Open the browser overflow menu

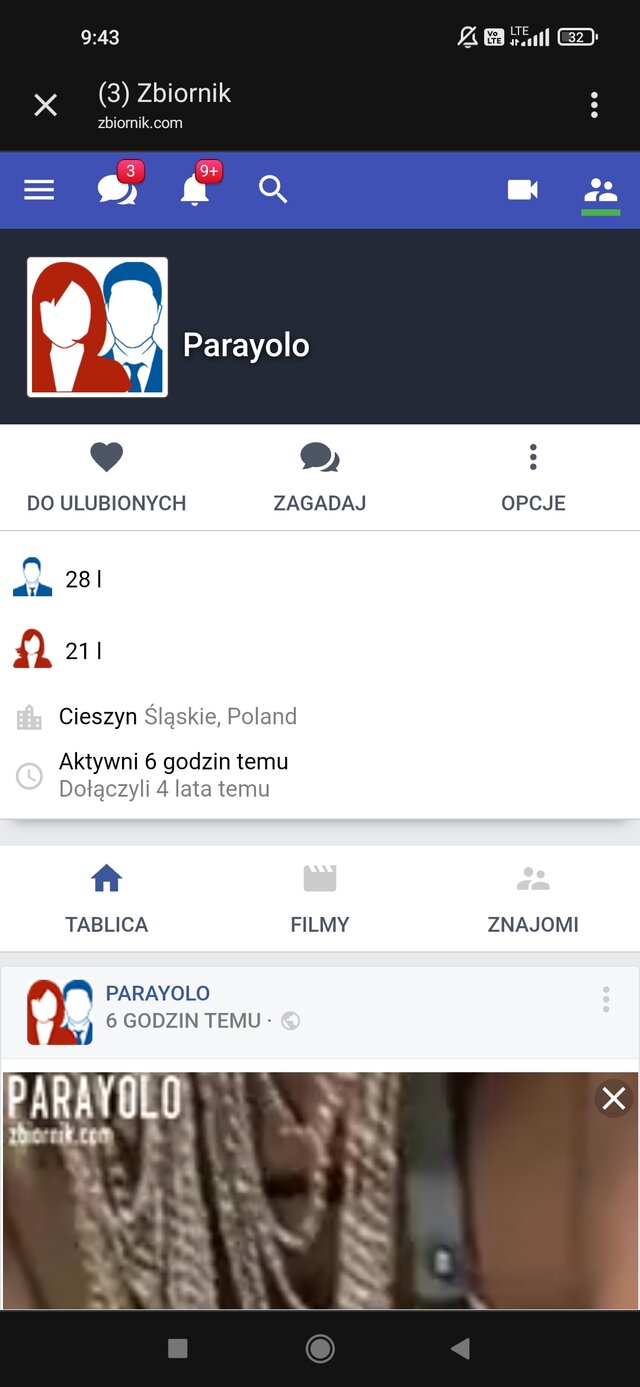[594, 105]
